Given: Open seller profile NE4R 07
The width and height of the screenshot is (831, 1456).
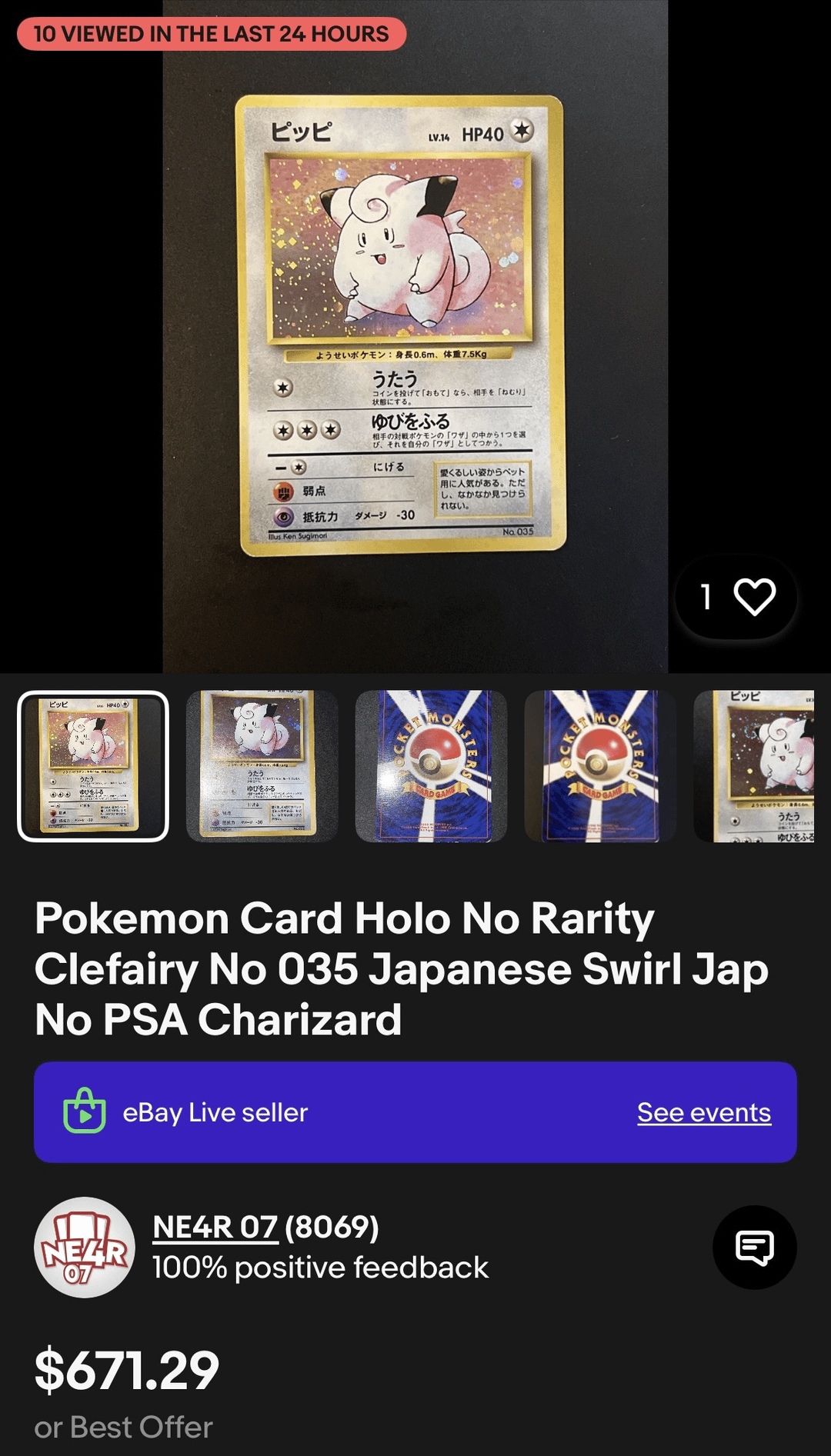Looking at the screenshot, I should click(215, 1227).
